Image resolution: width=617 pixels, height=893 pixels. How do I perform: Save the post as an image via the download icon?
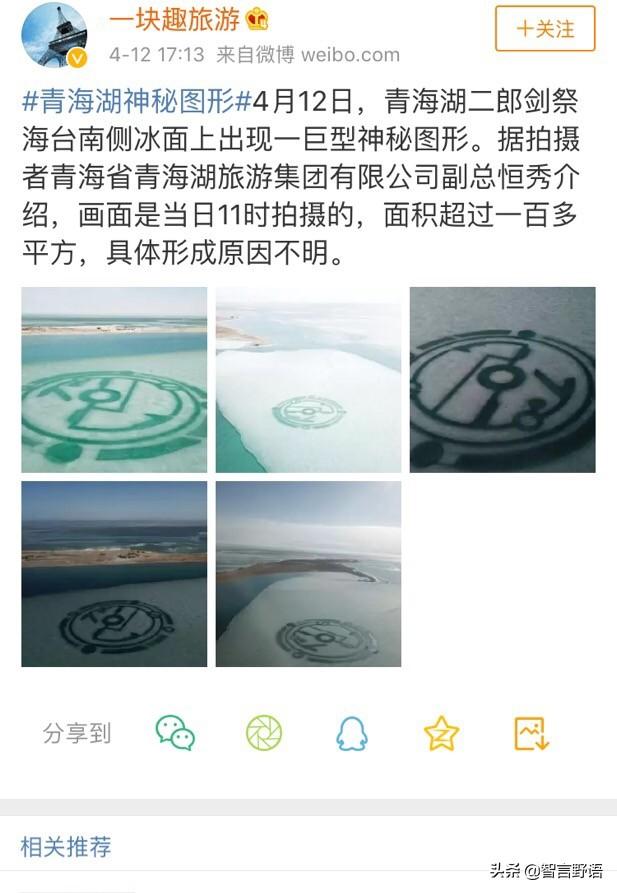pos(531,733)
